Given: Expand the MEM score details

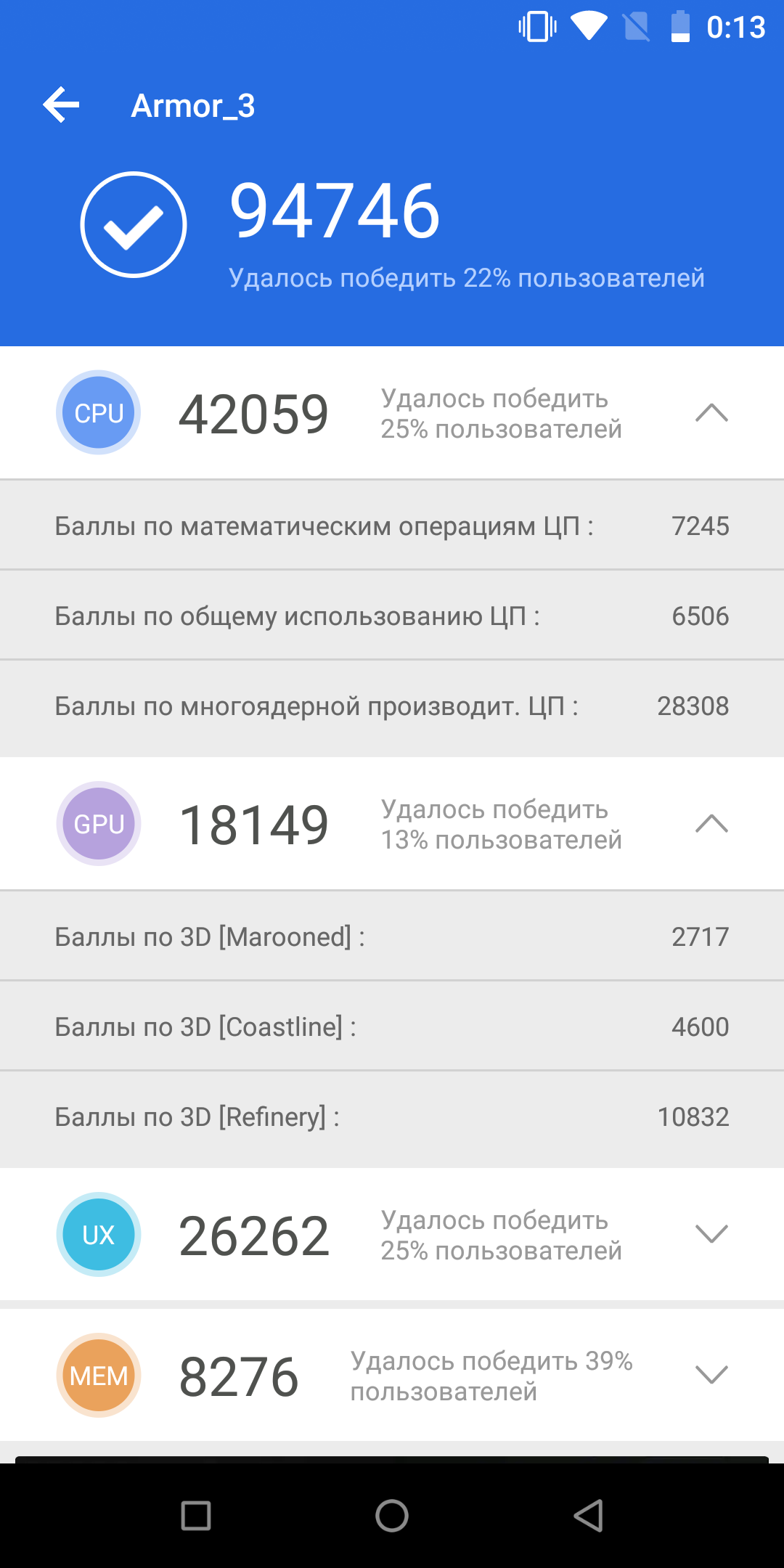Looking at the screenshot, I should coord(711,1374).
